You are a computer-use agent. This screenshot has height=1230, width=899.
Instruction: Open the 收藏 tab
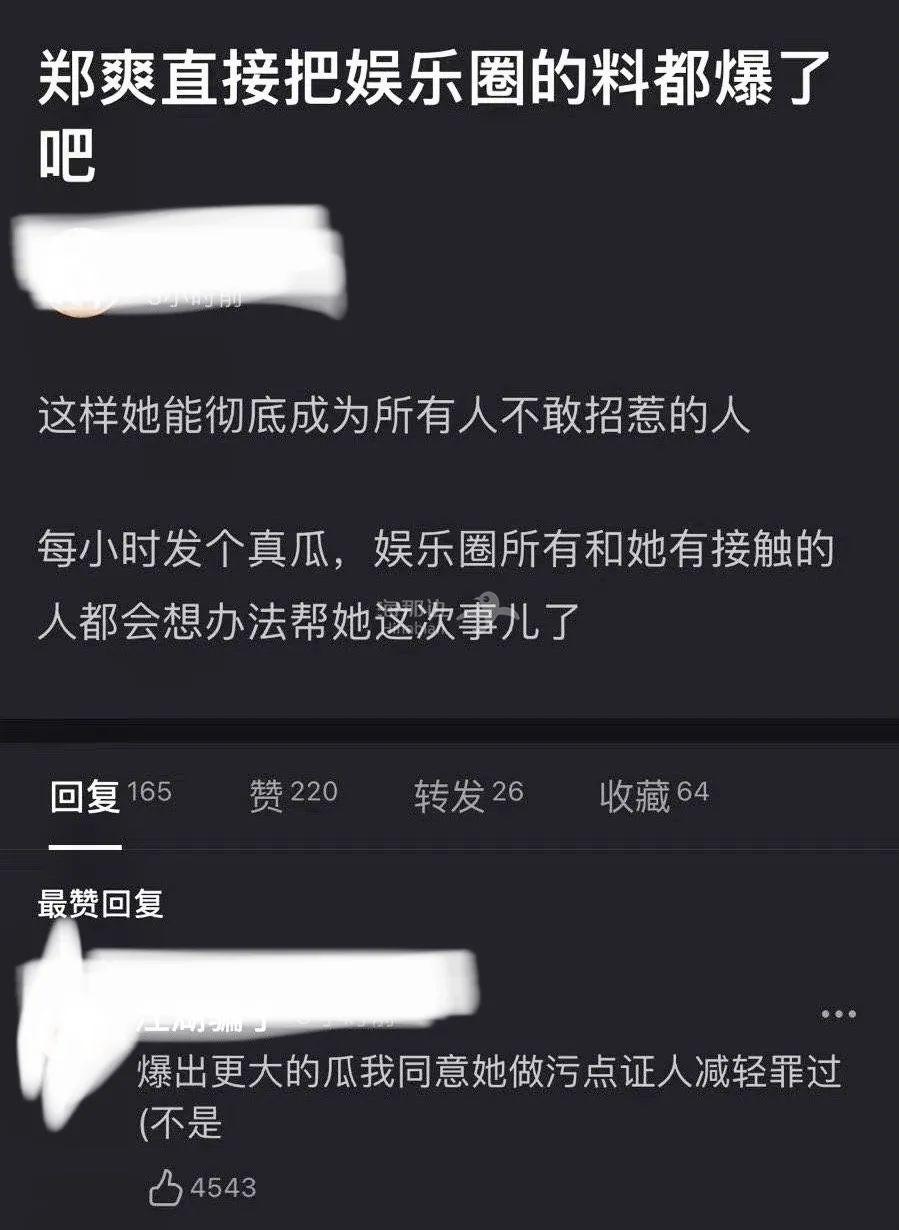[x=653, y=795]
